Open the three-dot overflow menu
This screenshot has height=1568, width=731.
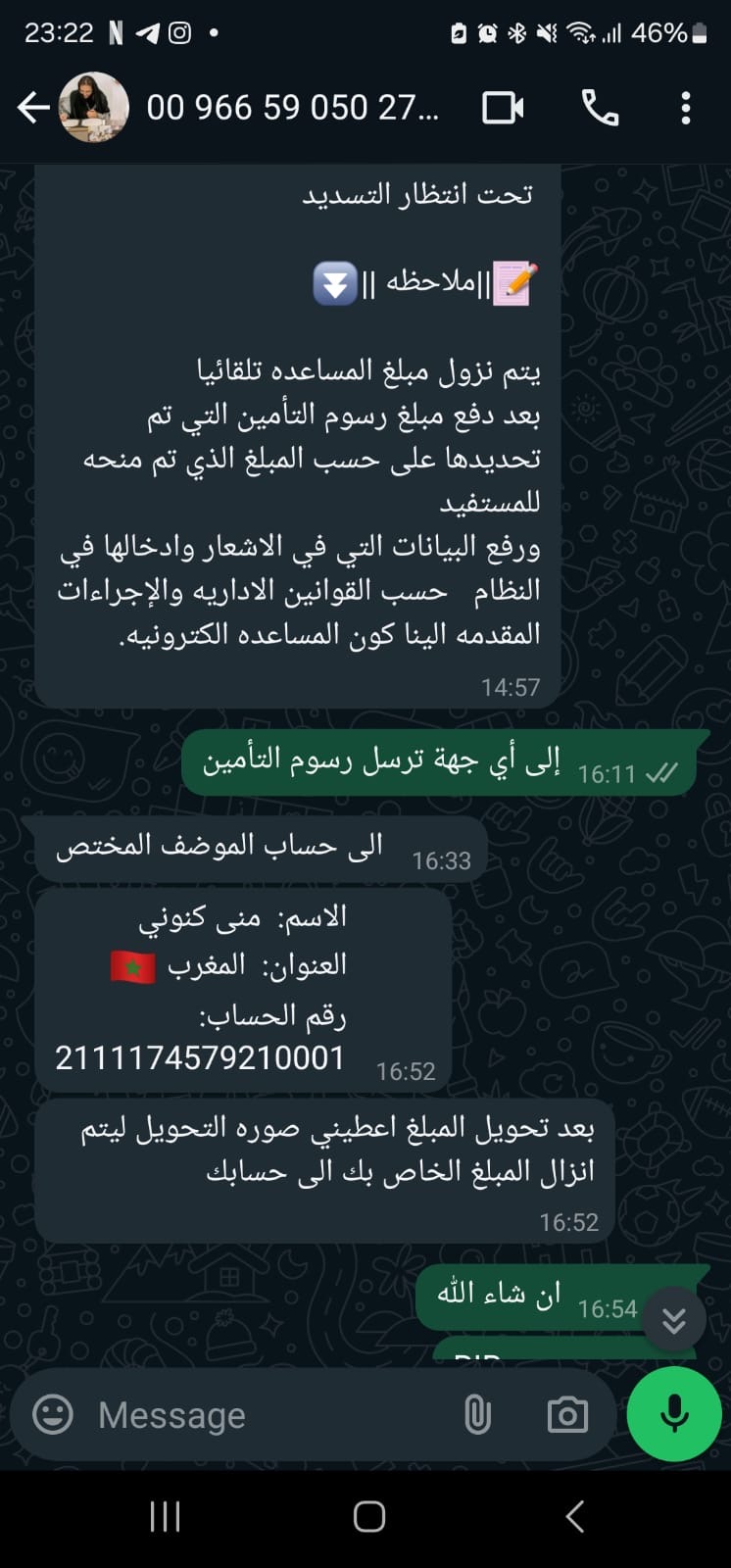click(x=686, y=108)
